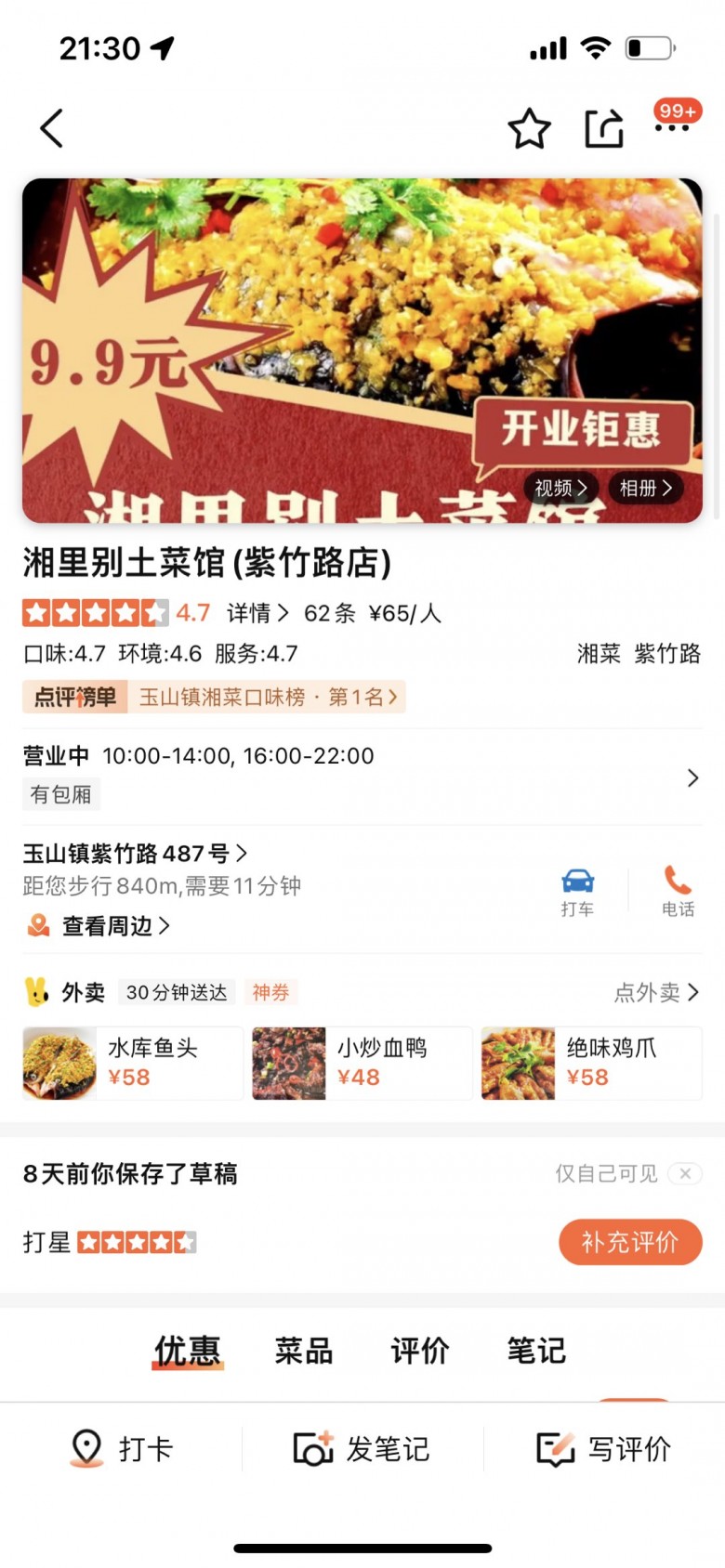Open address 玉山镇紫竹路487号 on map
The image size is (725, 1568).
coord(135,853)
